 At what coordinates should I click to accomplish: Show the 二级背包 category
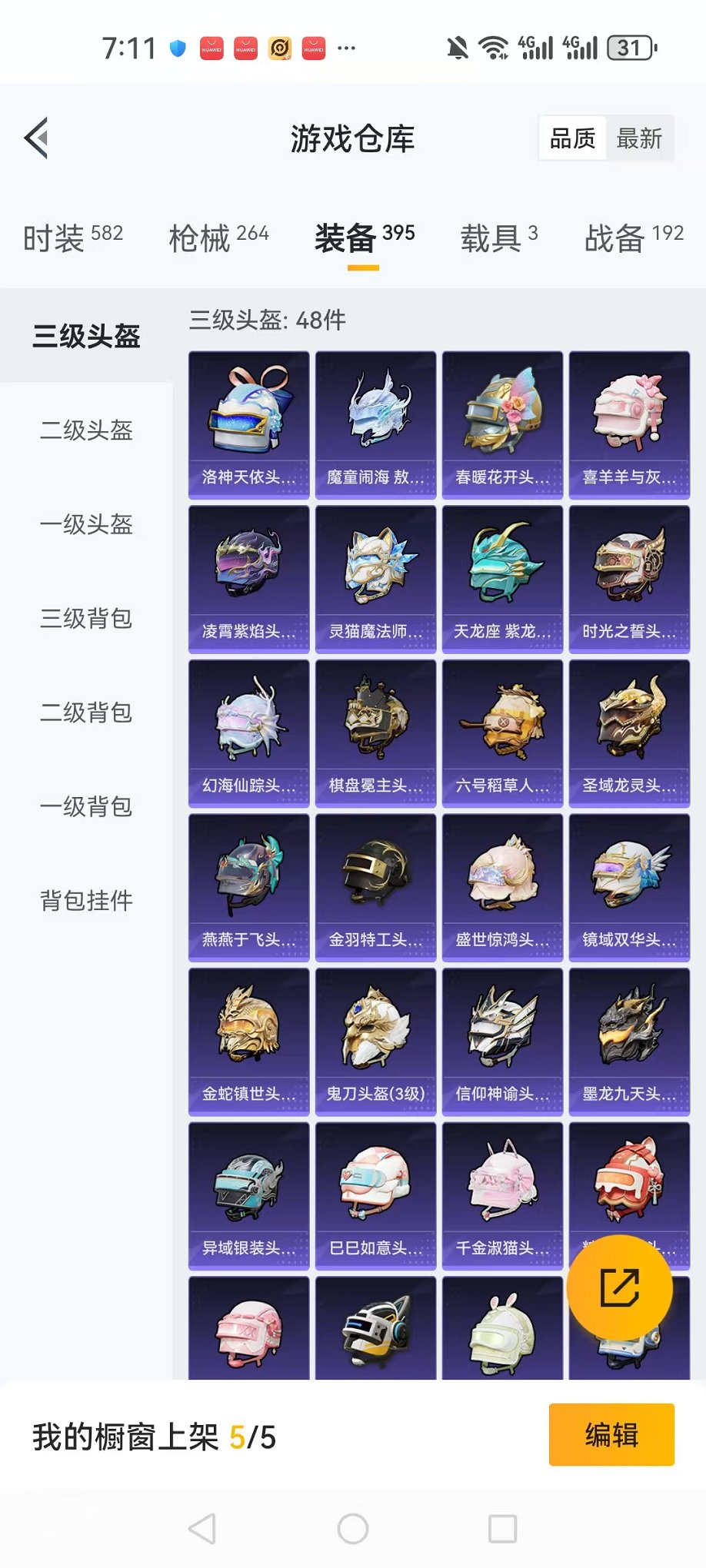pyautogui.click(x=86, y=713)
